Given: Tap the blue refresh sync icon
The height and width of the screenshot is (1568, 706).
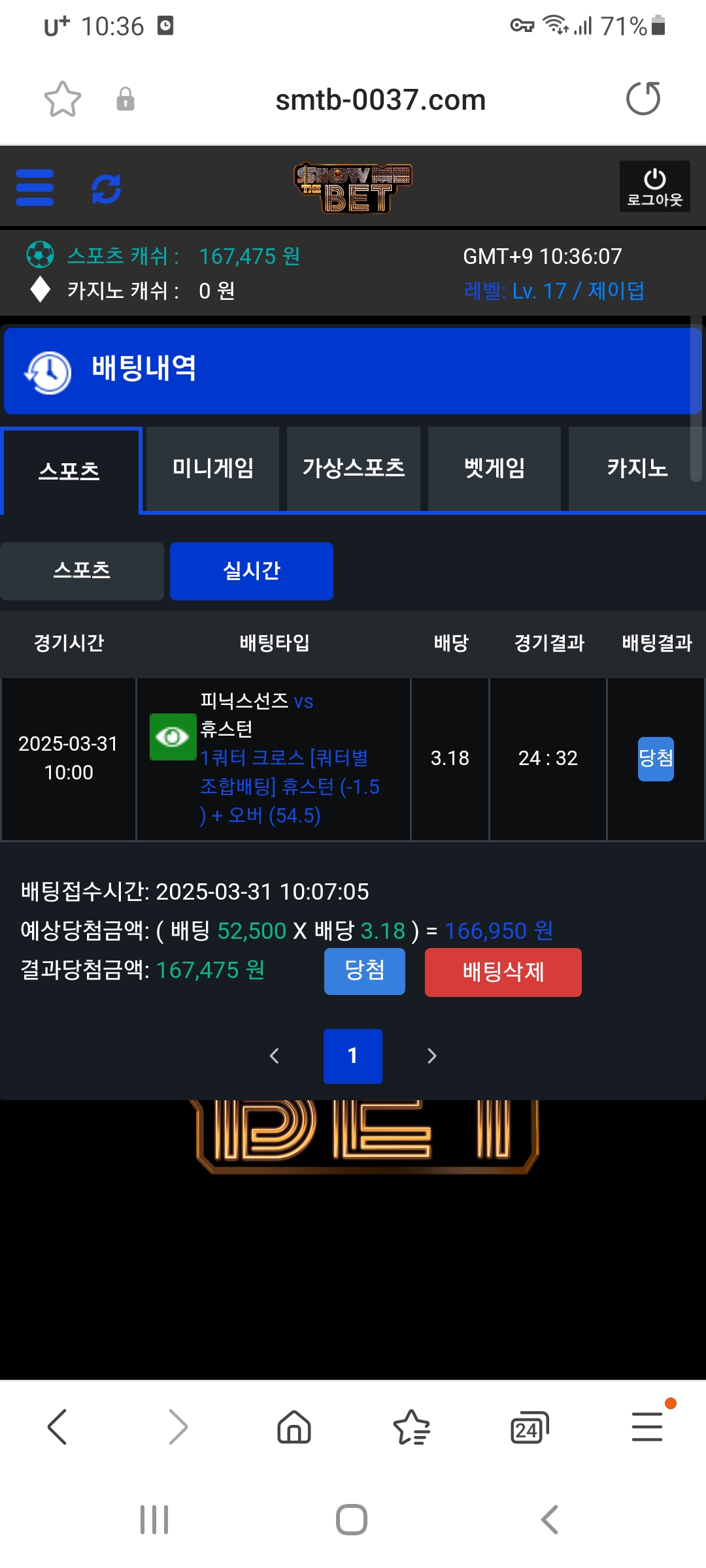Looking at the screenshot, I should coord(106,189).
